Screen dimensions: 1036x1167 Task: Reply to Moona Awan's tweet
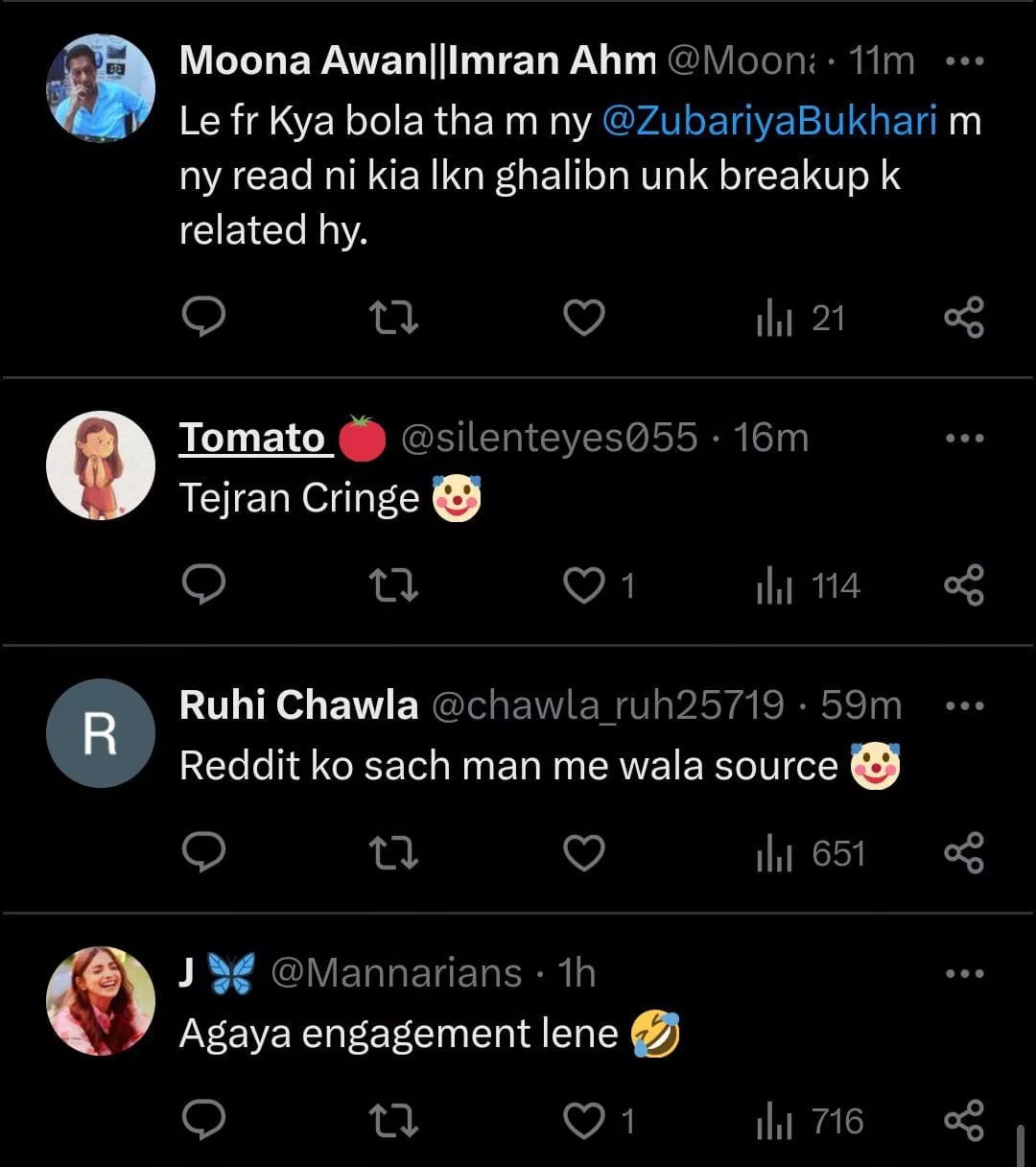pos(203,318)
